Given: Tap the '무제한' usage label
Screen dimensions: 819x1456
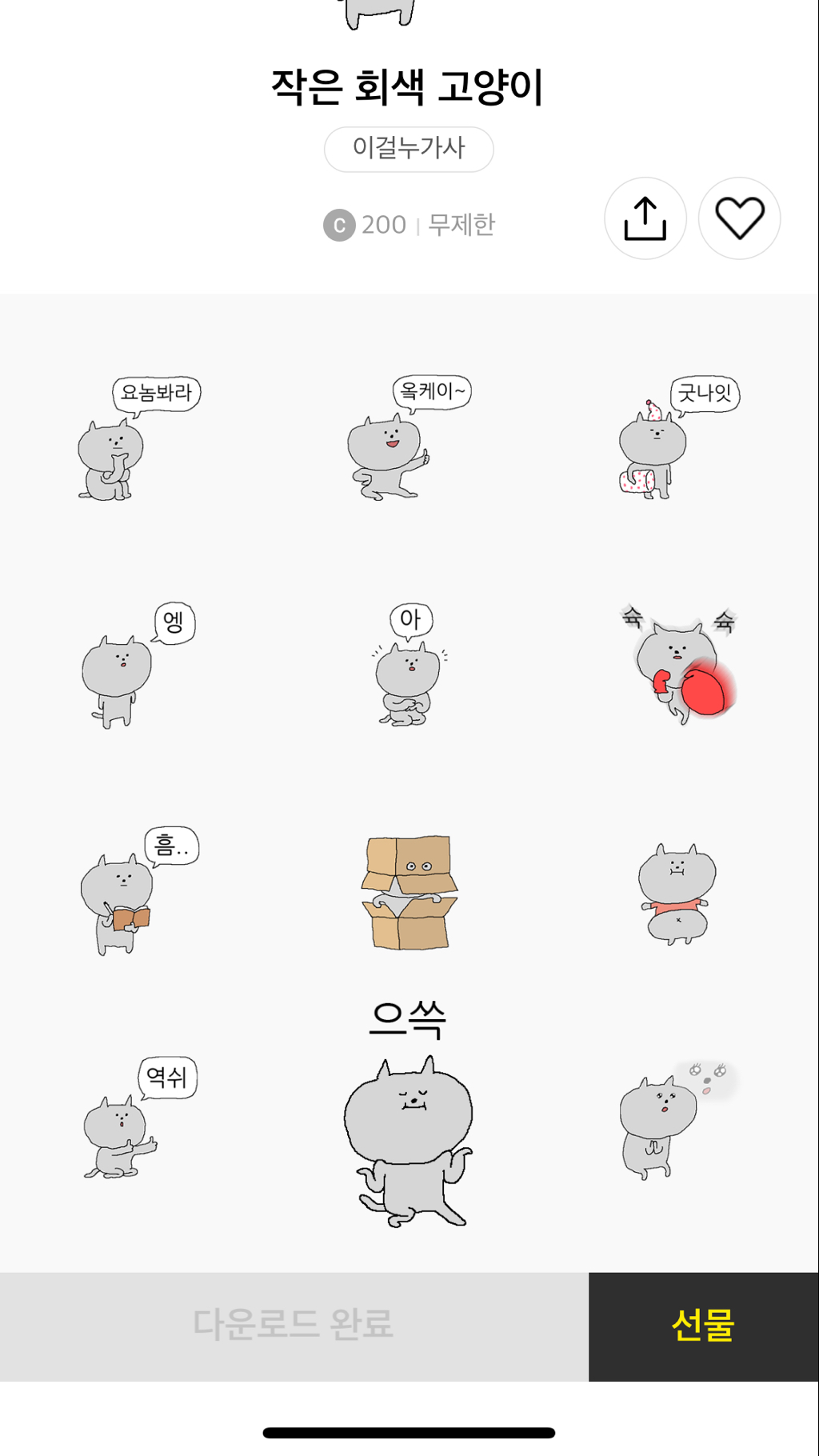Looking at the screenshot, I should point(461,225).
